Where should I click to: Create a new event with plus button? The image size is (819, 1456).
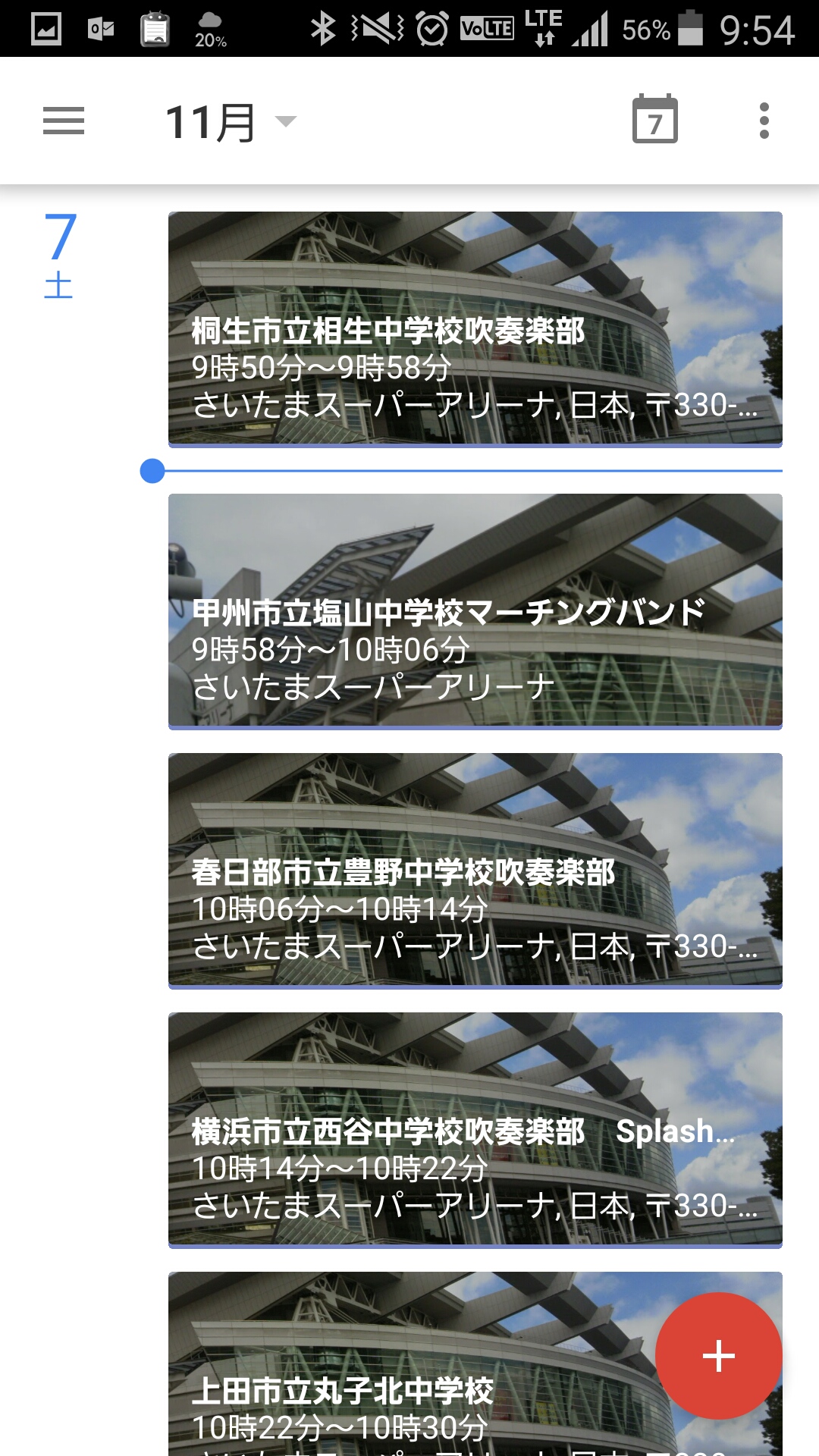(x=718, y=1355)
